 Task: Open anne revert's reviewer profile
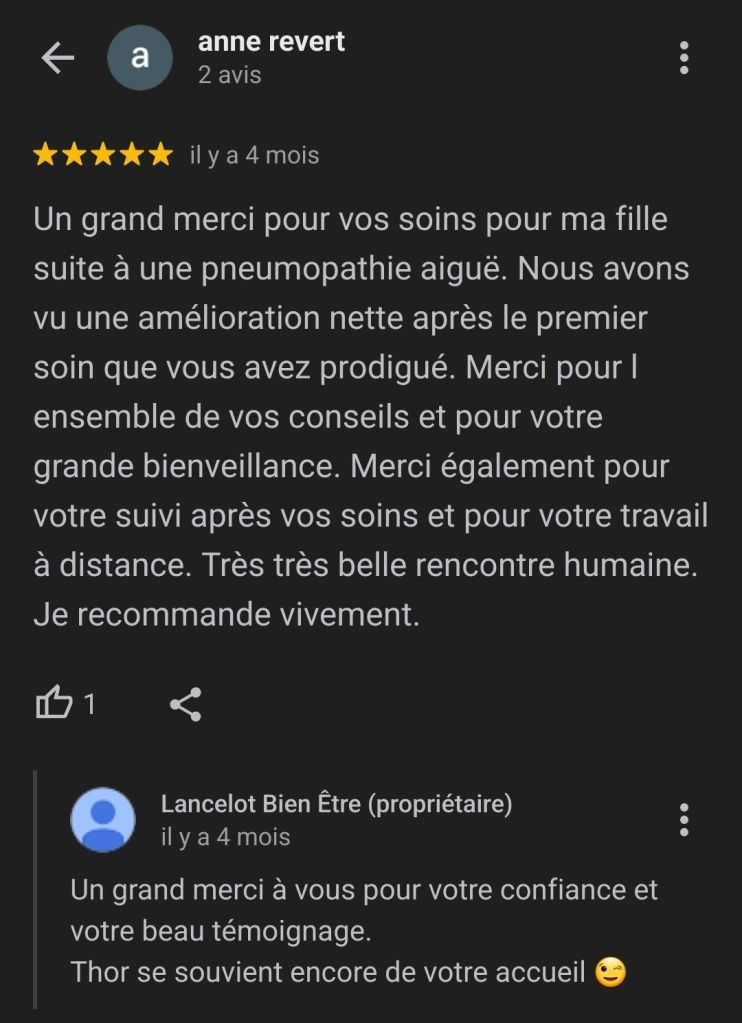[x=270, y=42]
